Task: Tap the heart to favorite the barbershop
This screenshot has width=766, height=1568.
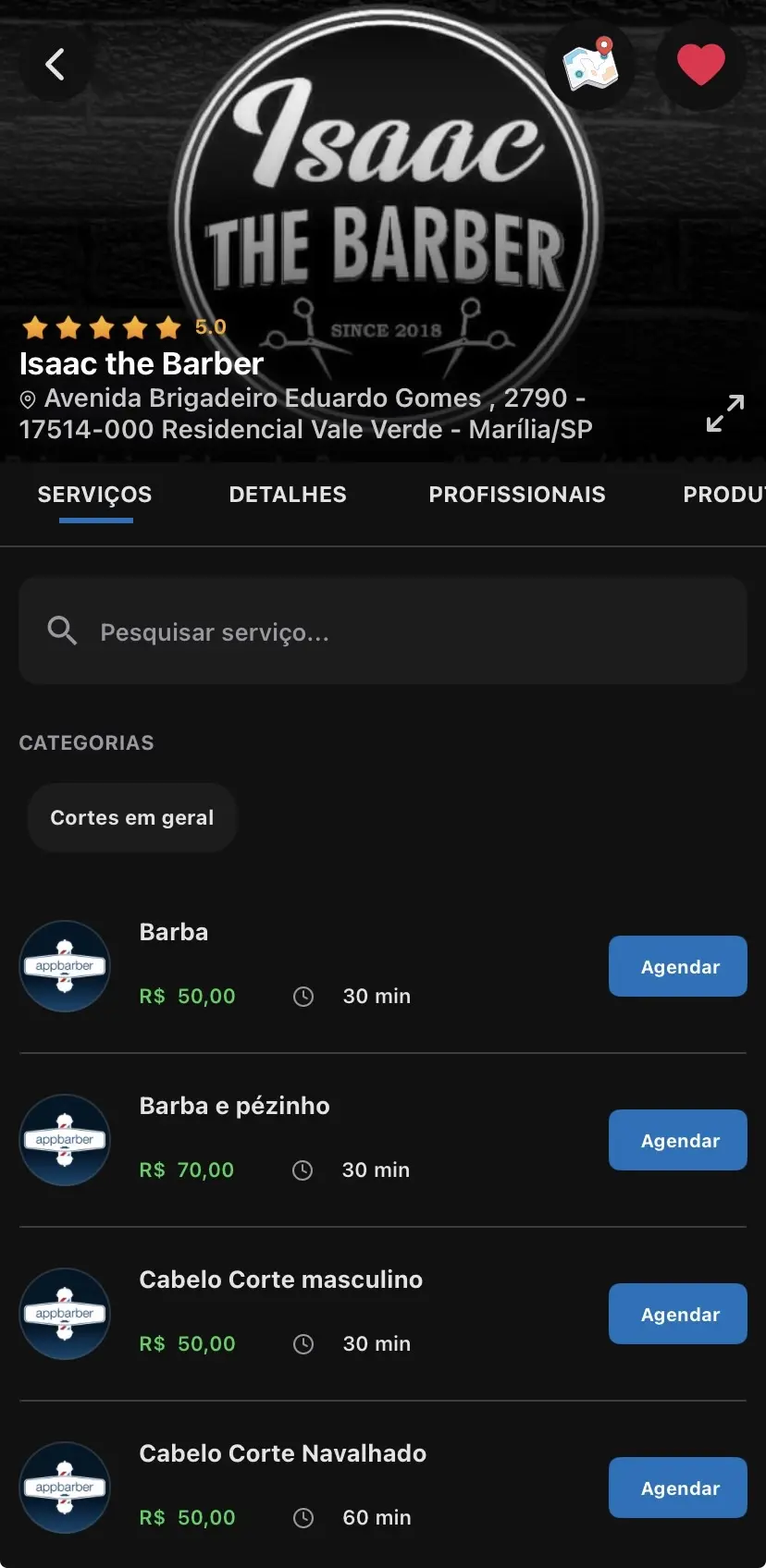Action: (x=700, y=64)
